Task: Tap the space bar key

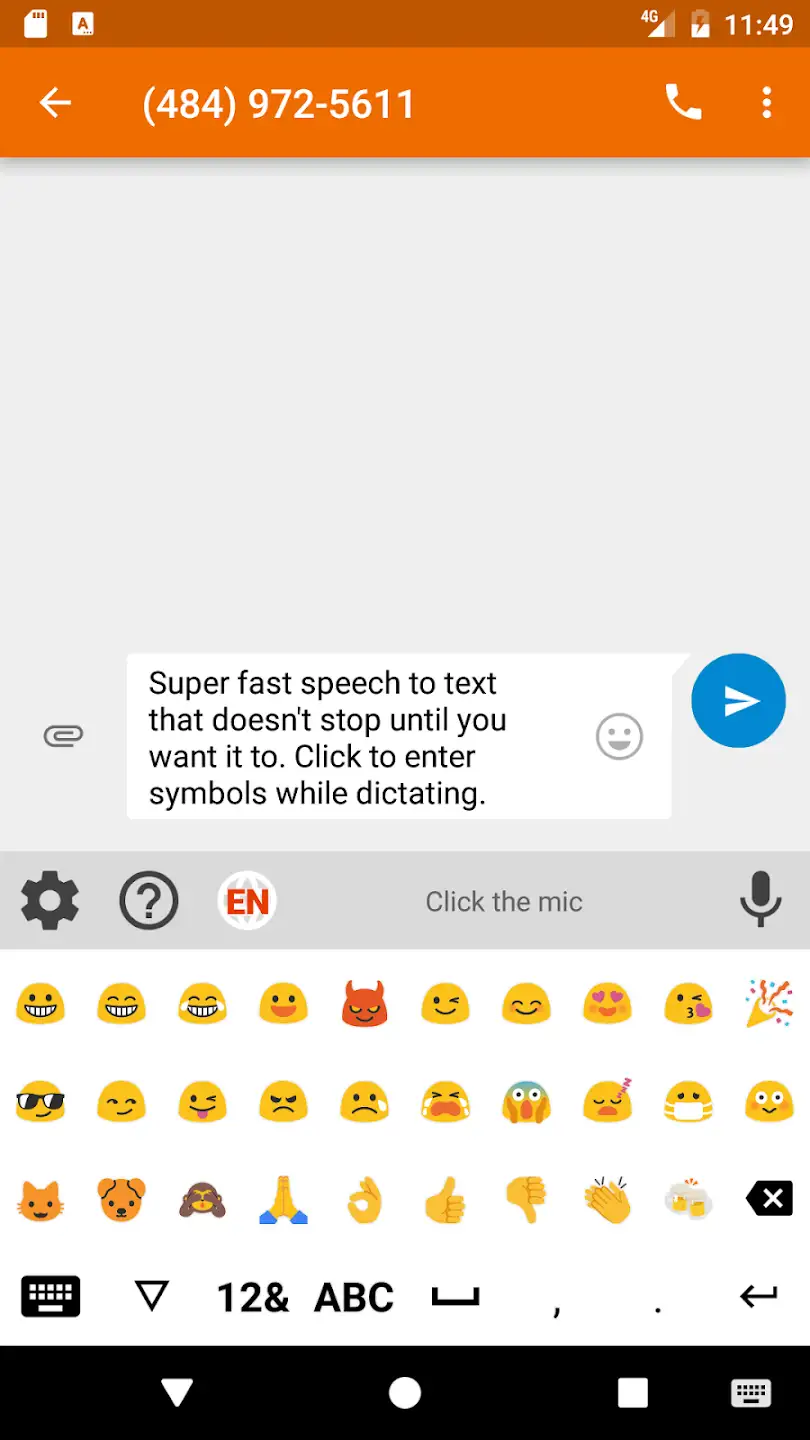Action: (x=456, y=1298)
